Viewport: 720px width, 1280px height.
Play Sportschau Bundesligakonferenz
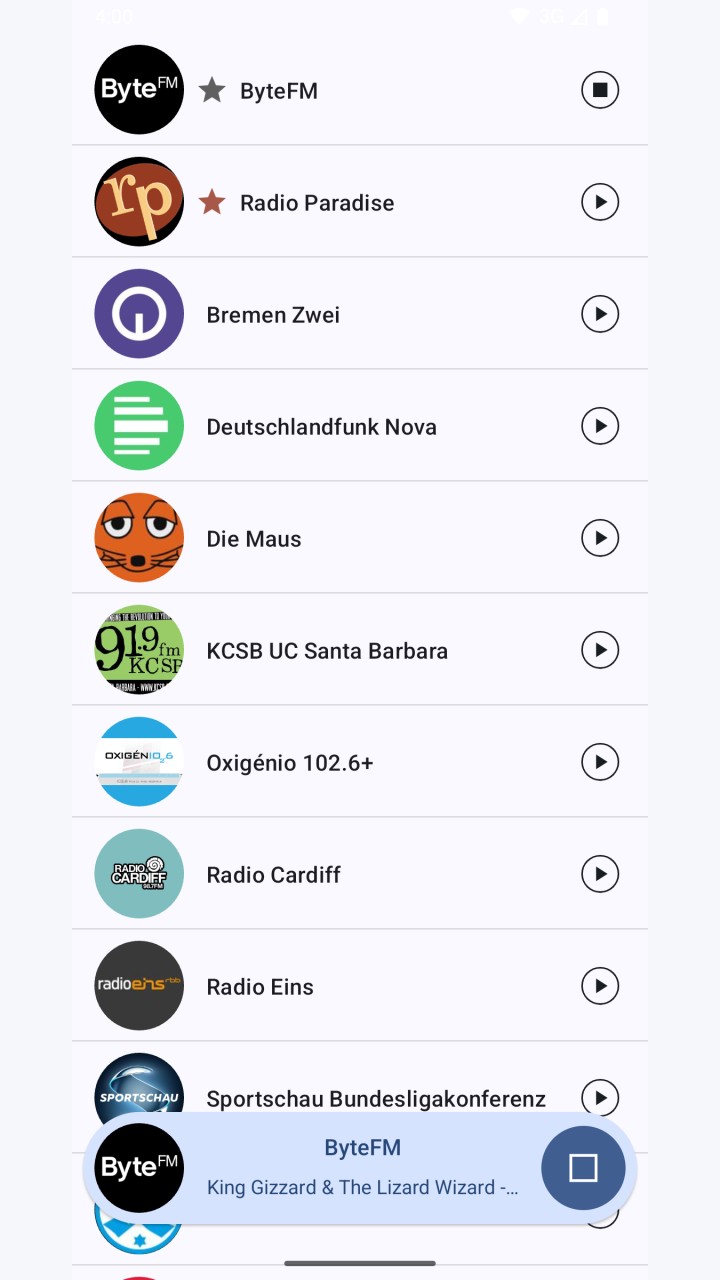pyautogui.click(x=600, y=1096)
